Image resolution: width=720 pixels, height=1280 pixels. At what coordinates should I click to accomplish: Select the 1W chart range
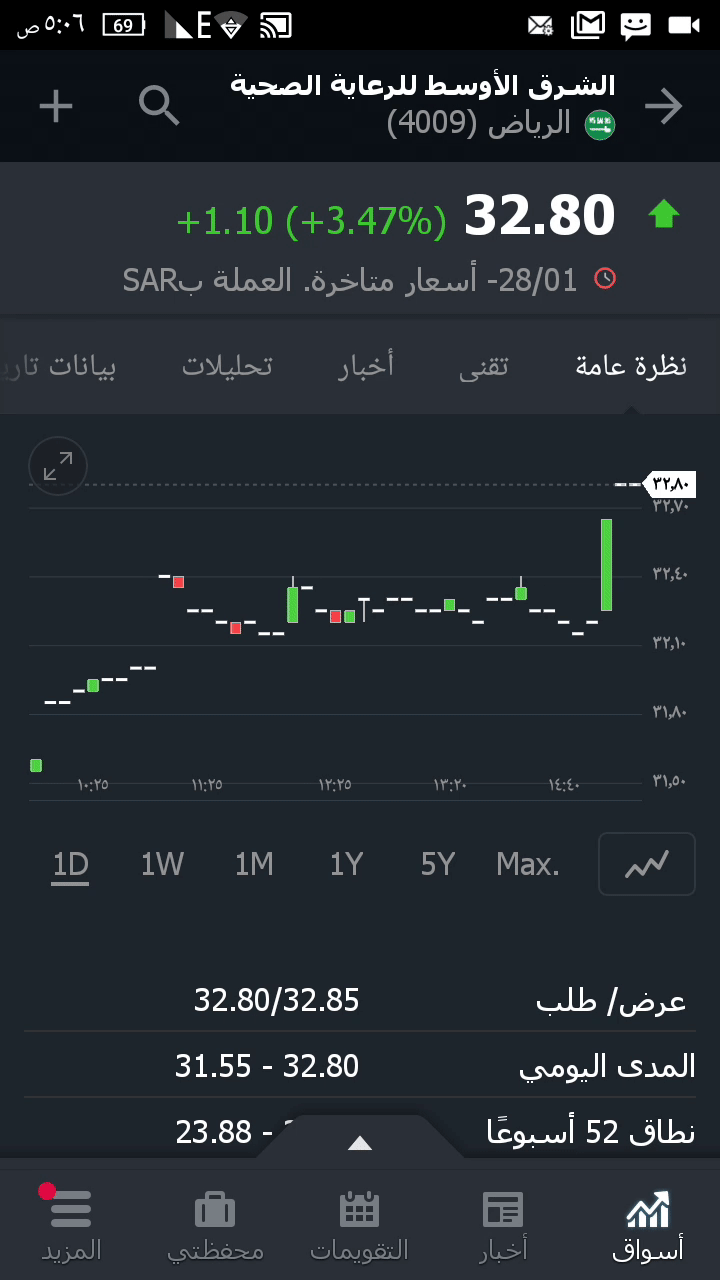coord(162,864)
